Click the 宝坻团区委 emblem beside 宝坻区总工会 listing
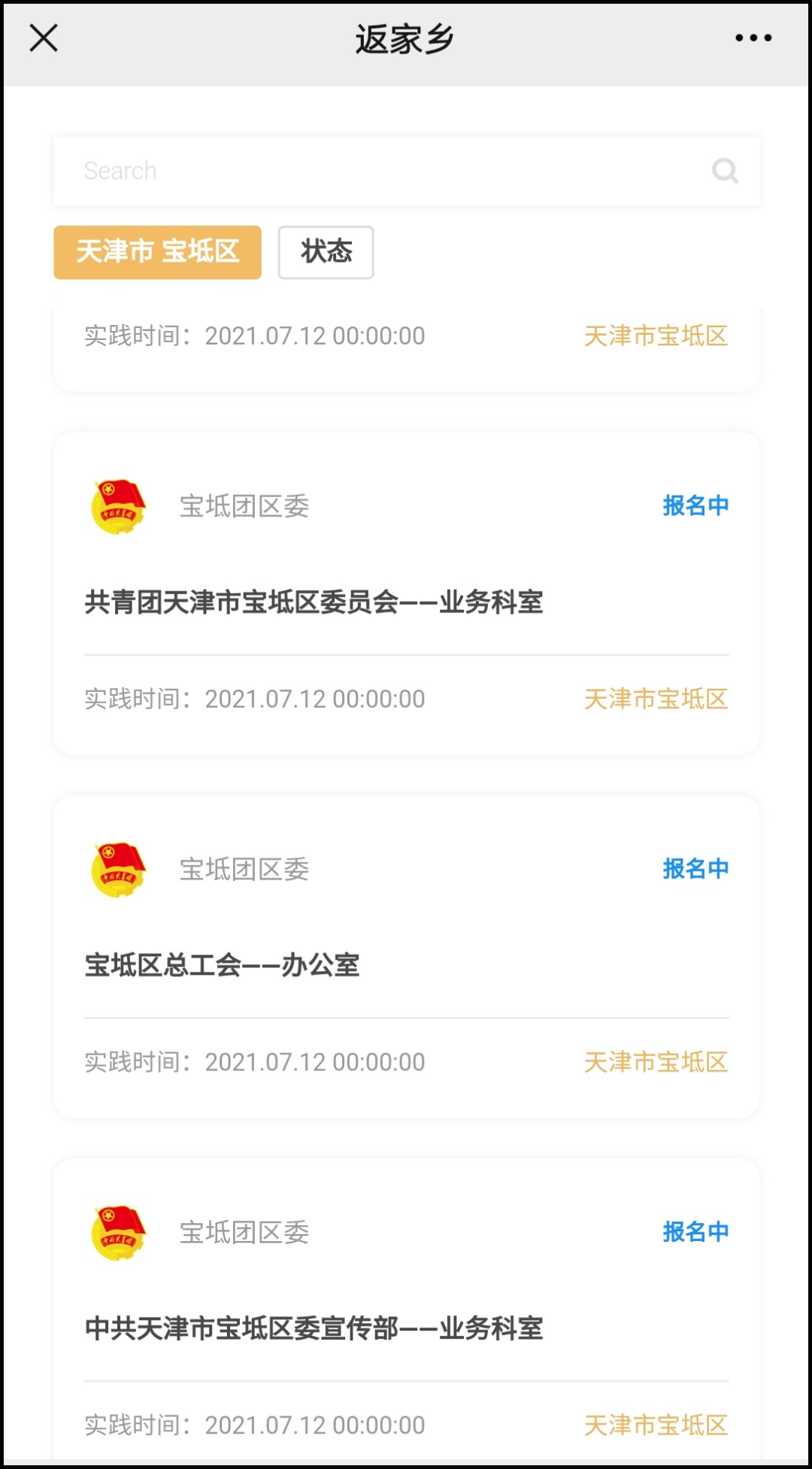 [118, 869]
